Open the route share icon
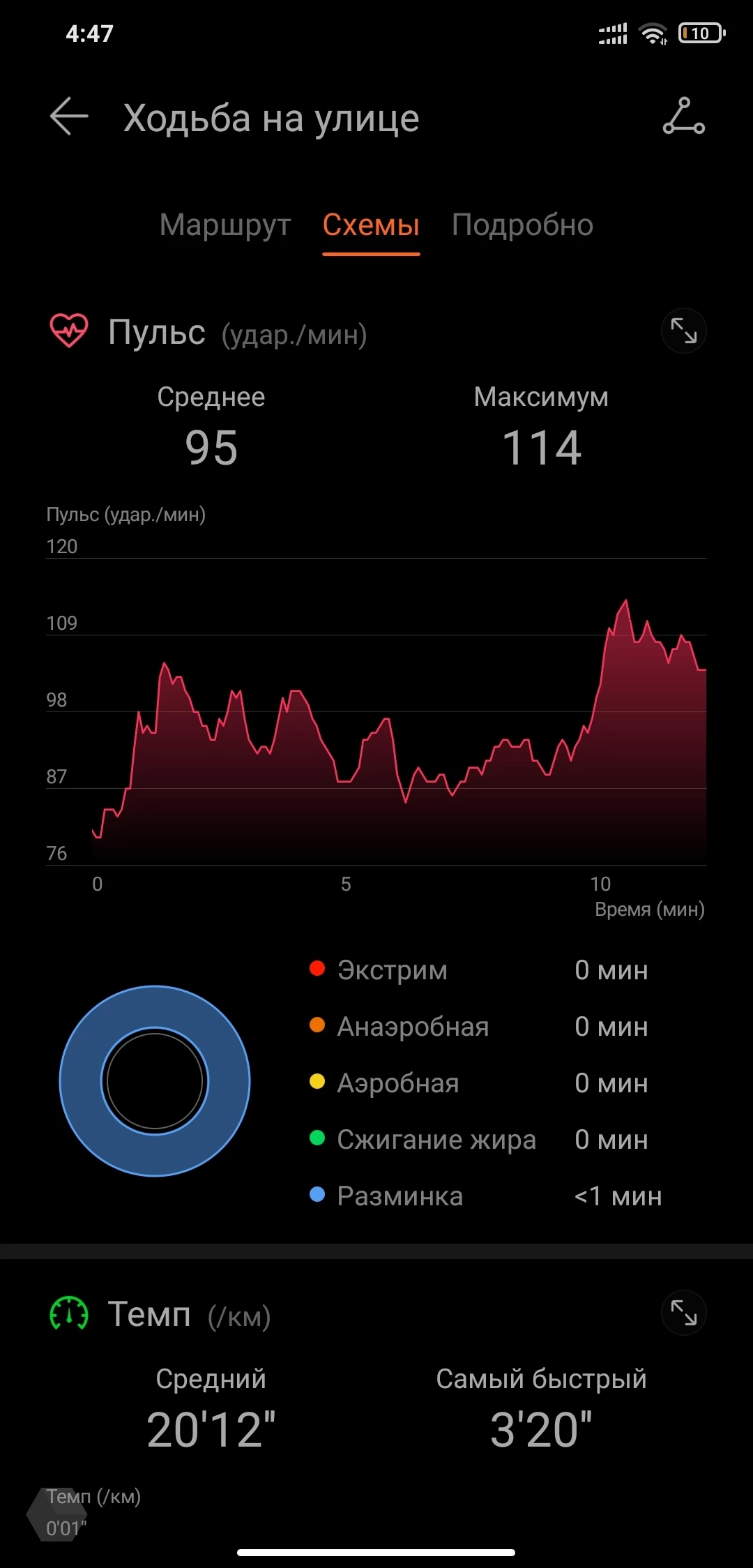 click(x=683, y=116)
